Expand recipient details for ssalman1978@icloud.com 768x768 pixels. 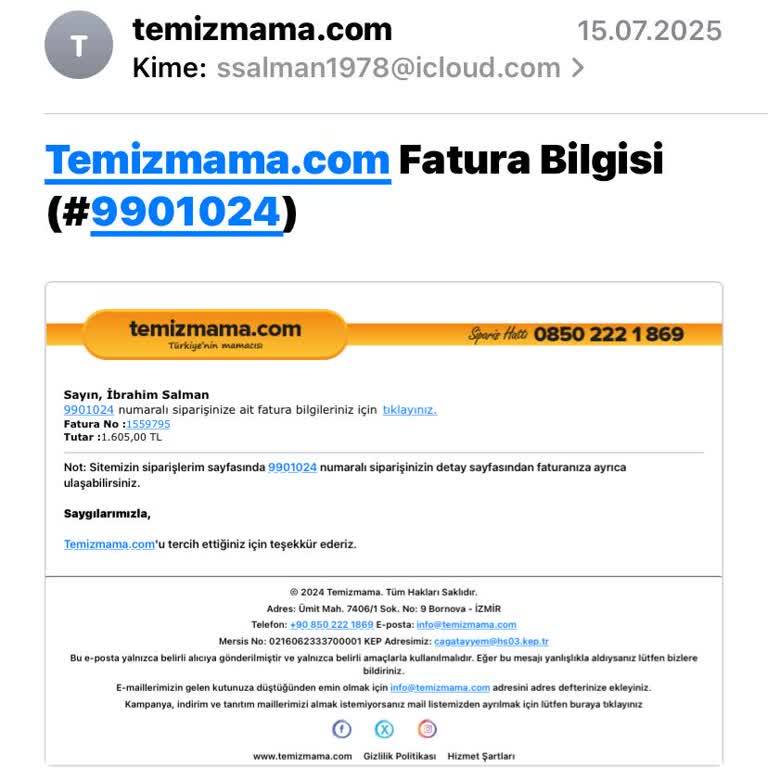(577, 68)
